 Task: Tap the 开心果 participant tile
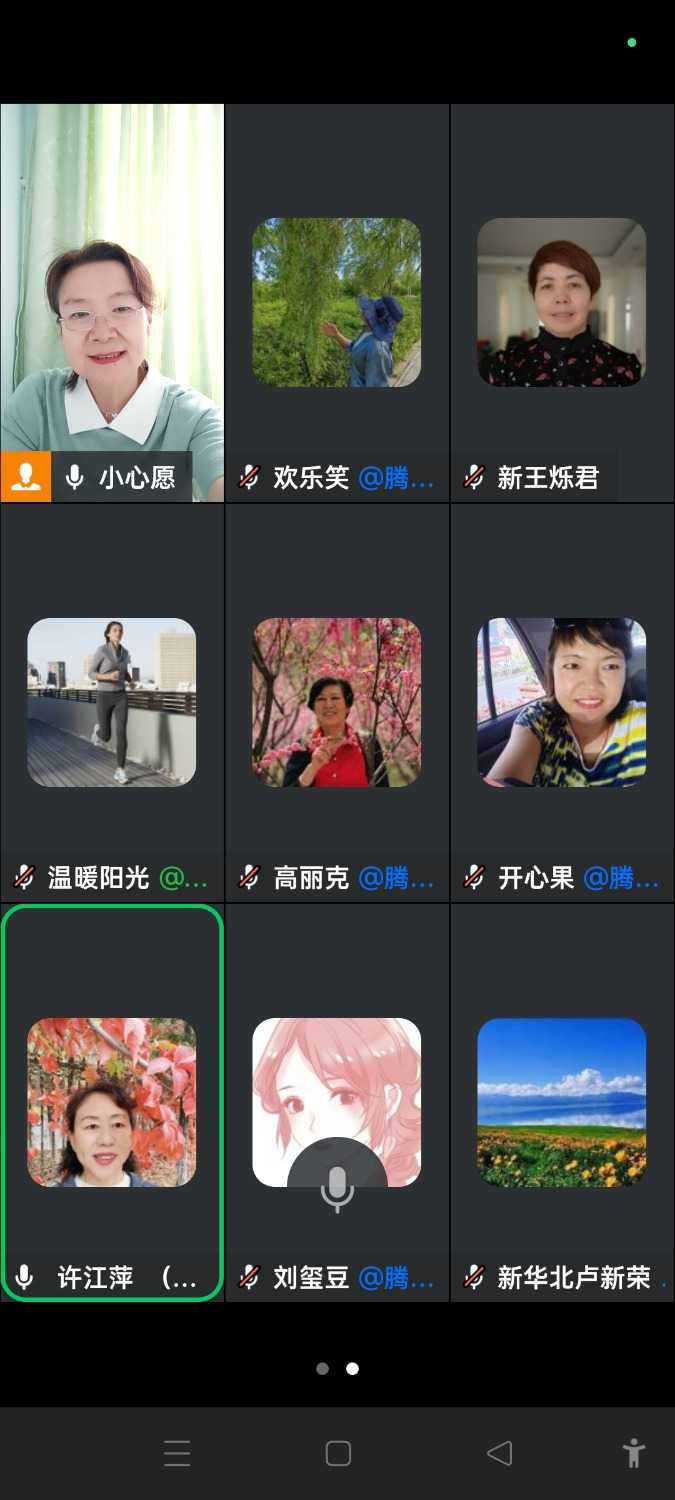[562, 702]
